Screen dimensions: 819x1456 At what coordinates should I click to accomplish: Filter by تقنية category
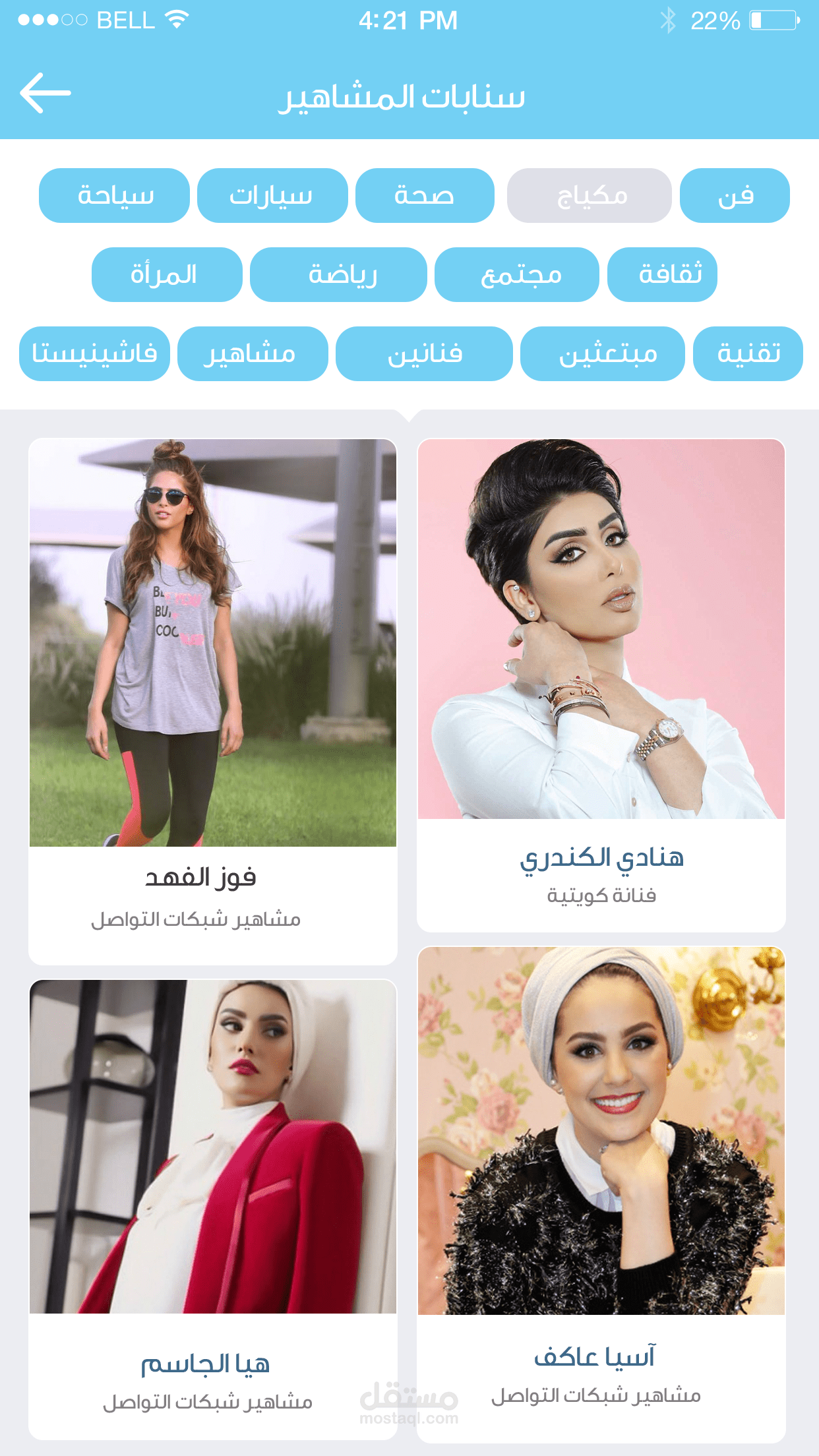(748, 354)
